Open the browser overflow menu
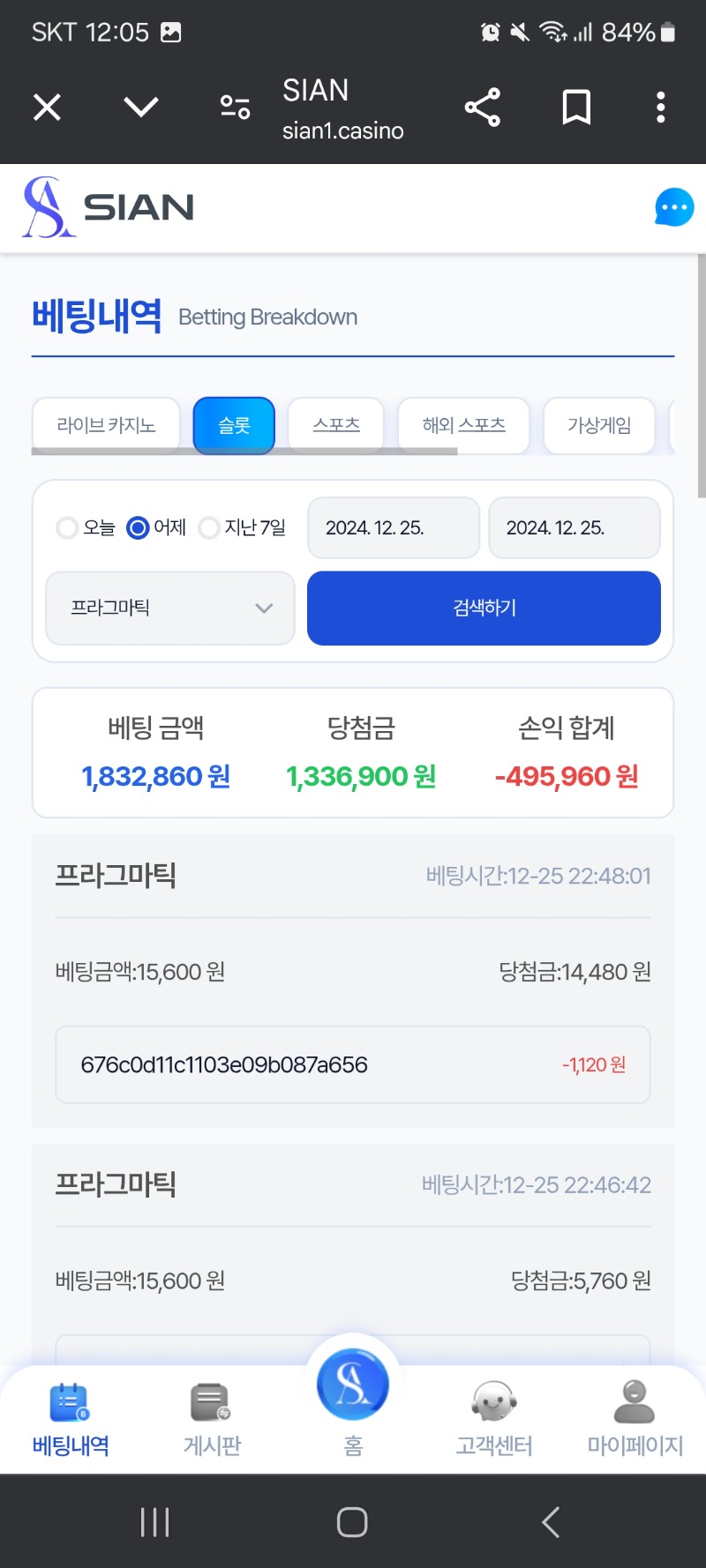The width and height of the screenshot is (706, 1568). [x=660, y=108]
